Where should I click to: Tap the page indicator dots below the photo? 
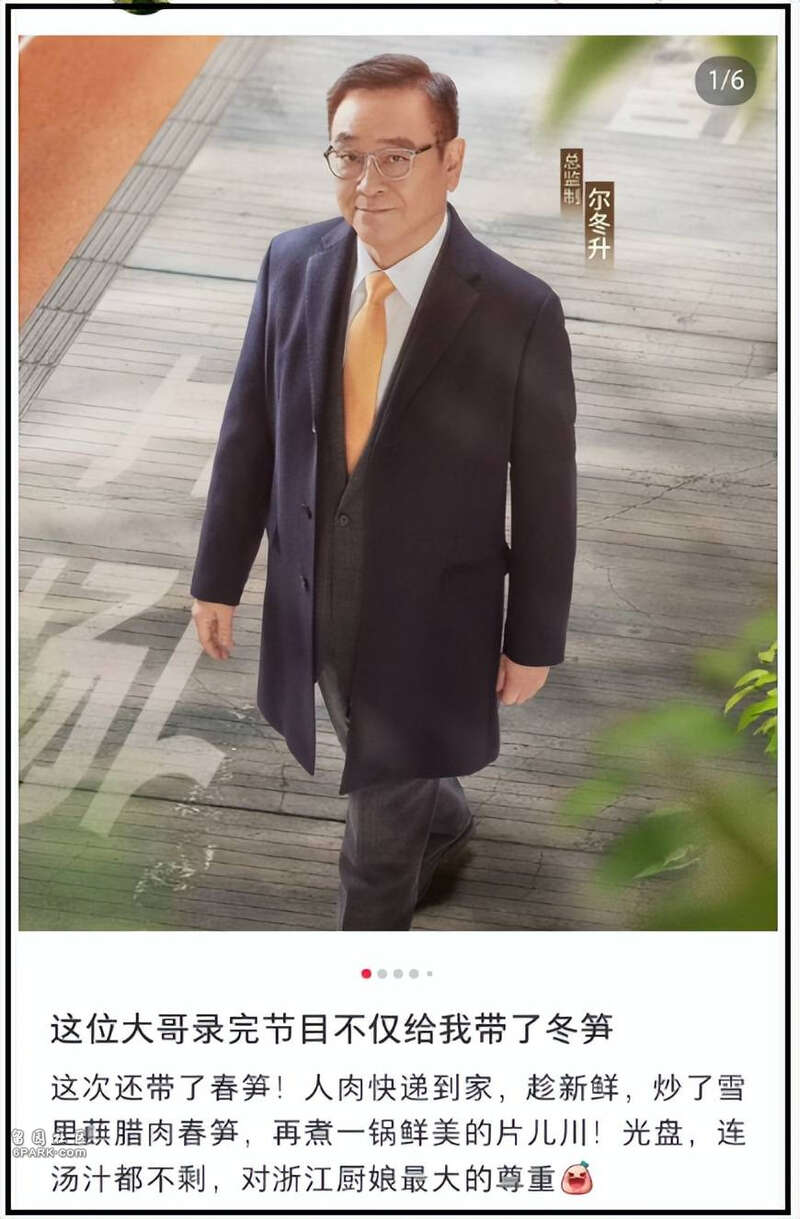point(397,973)
